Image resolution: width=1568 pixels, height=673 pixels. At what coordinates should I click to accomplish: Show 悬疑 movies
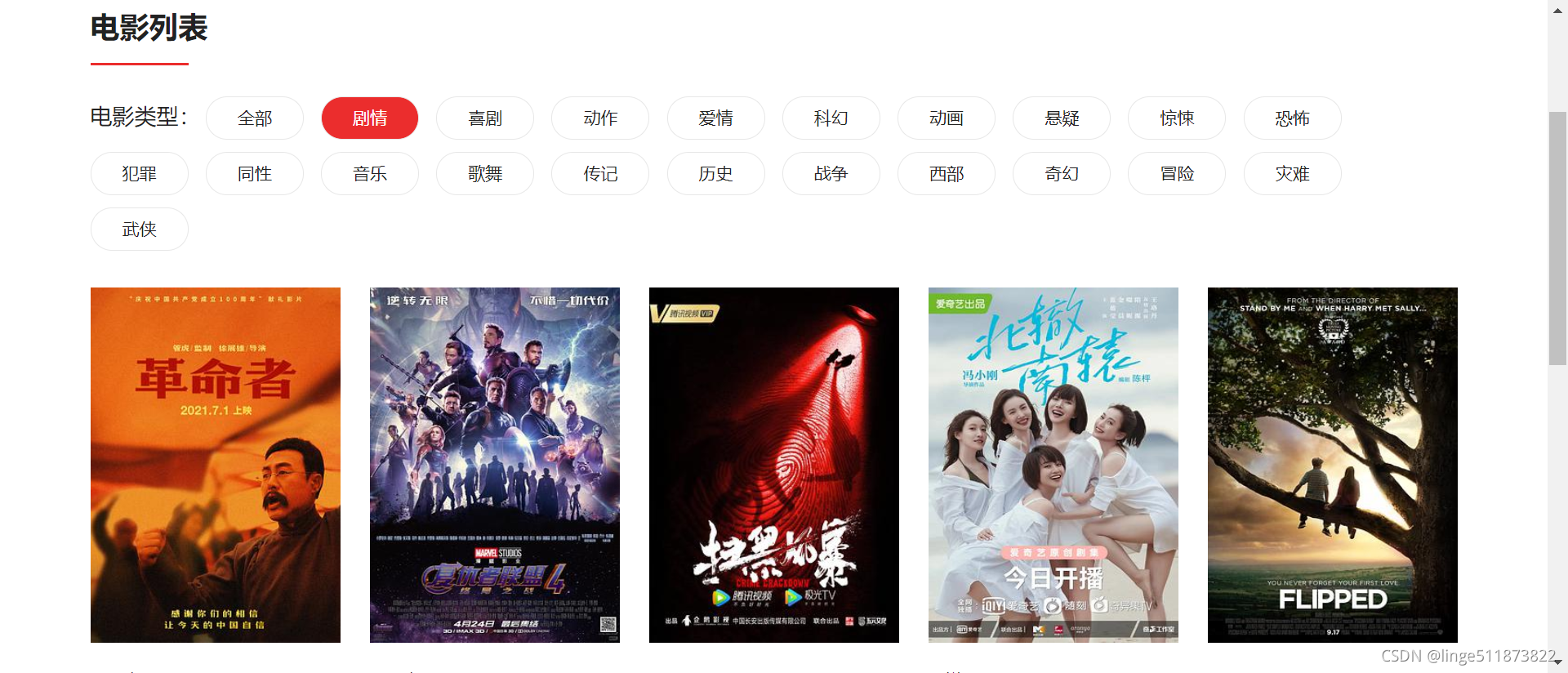[x=1062, y=118]
